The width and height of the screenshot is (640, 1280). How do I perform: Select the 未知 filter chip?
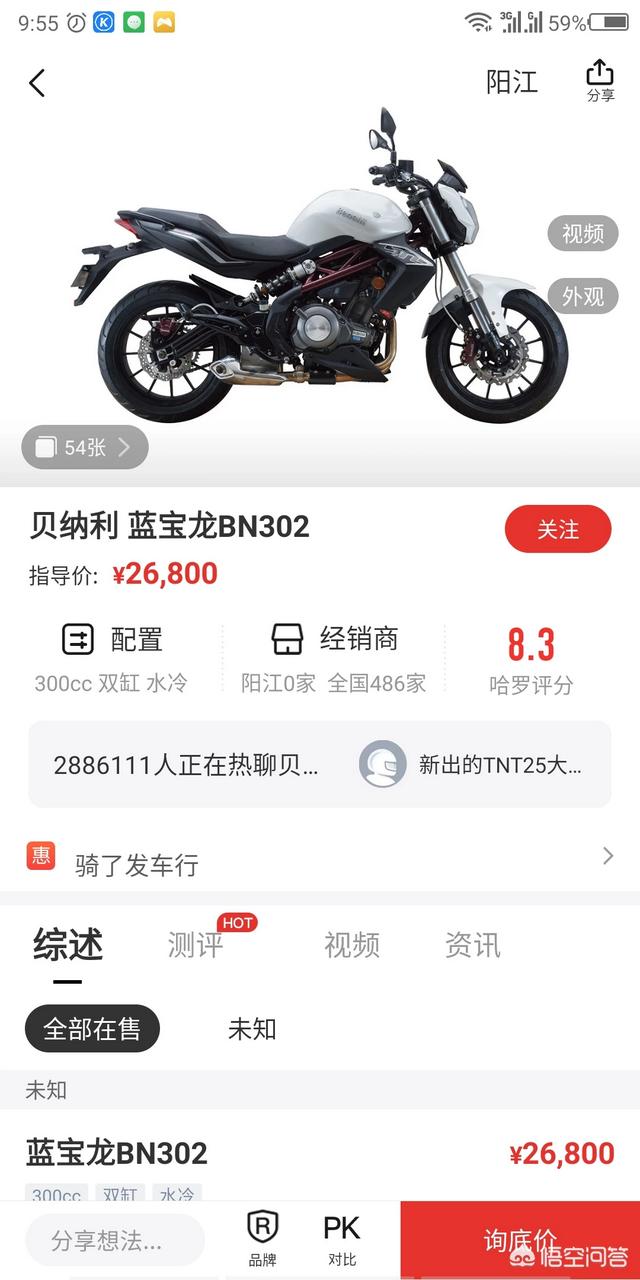(252, 1029)
